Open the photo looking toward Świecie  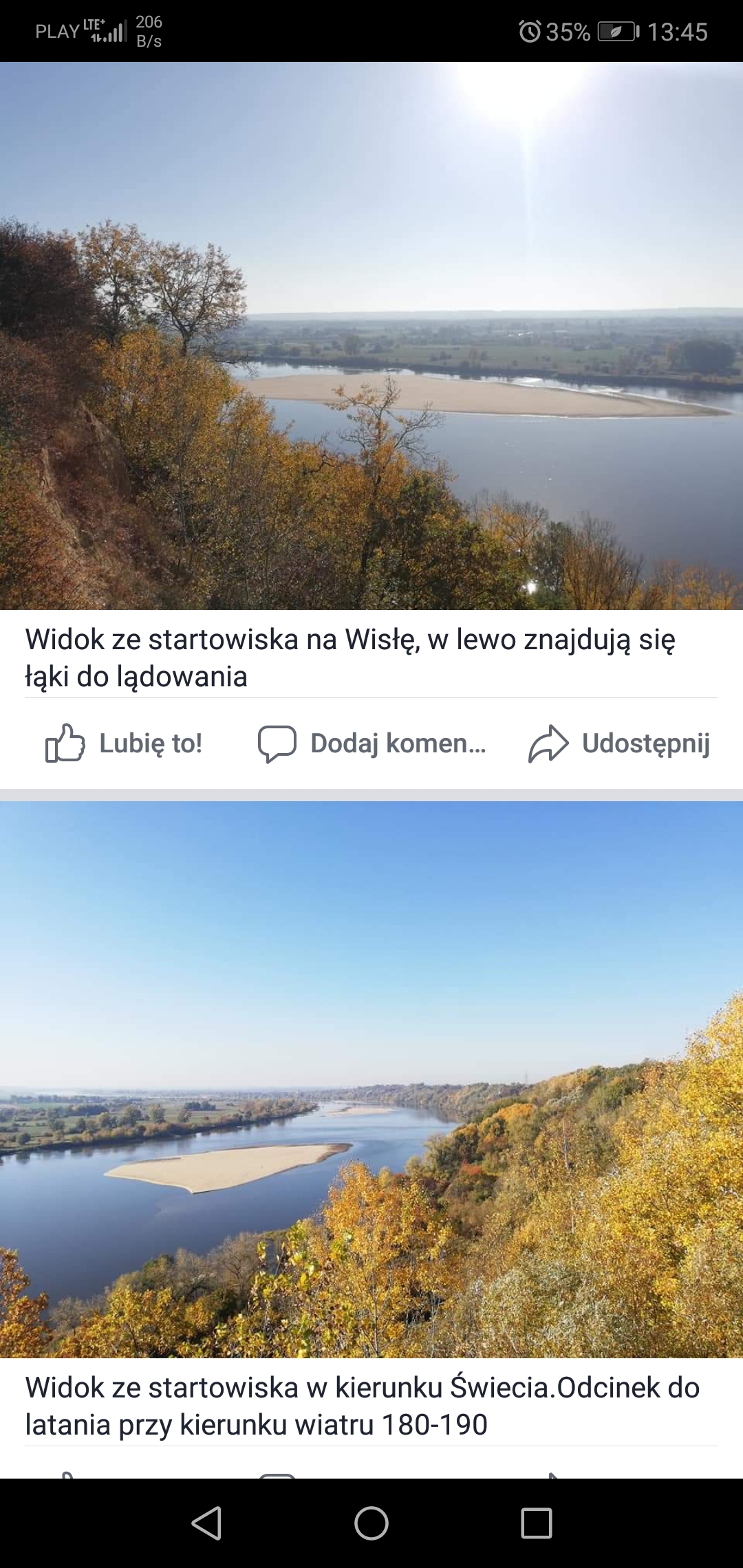[x=371, y=1079]
